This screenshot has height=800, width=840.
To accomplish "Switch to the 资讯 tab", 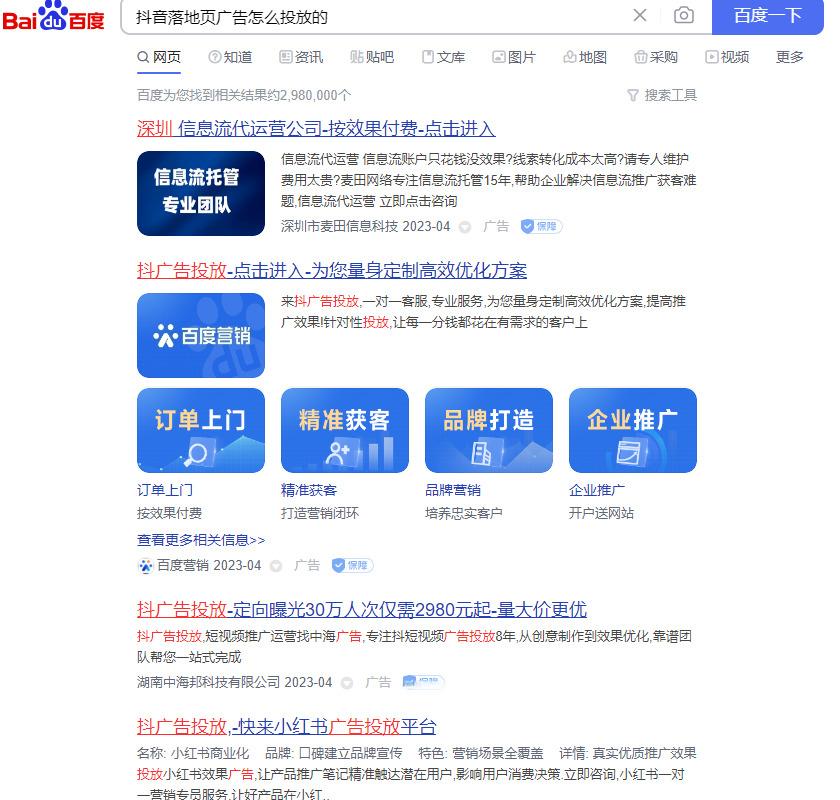I will (301, 57).
